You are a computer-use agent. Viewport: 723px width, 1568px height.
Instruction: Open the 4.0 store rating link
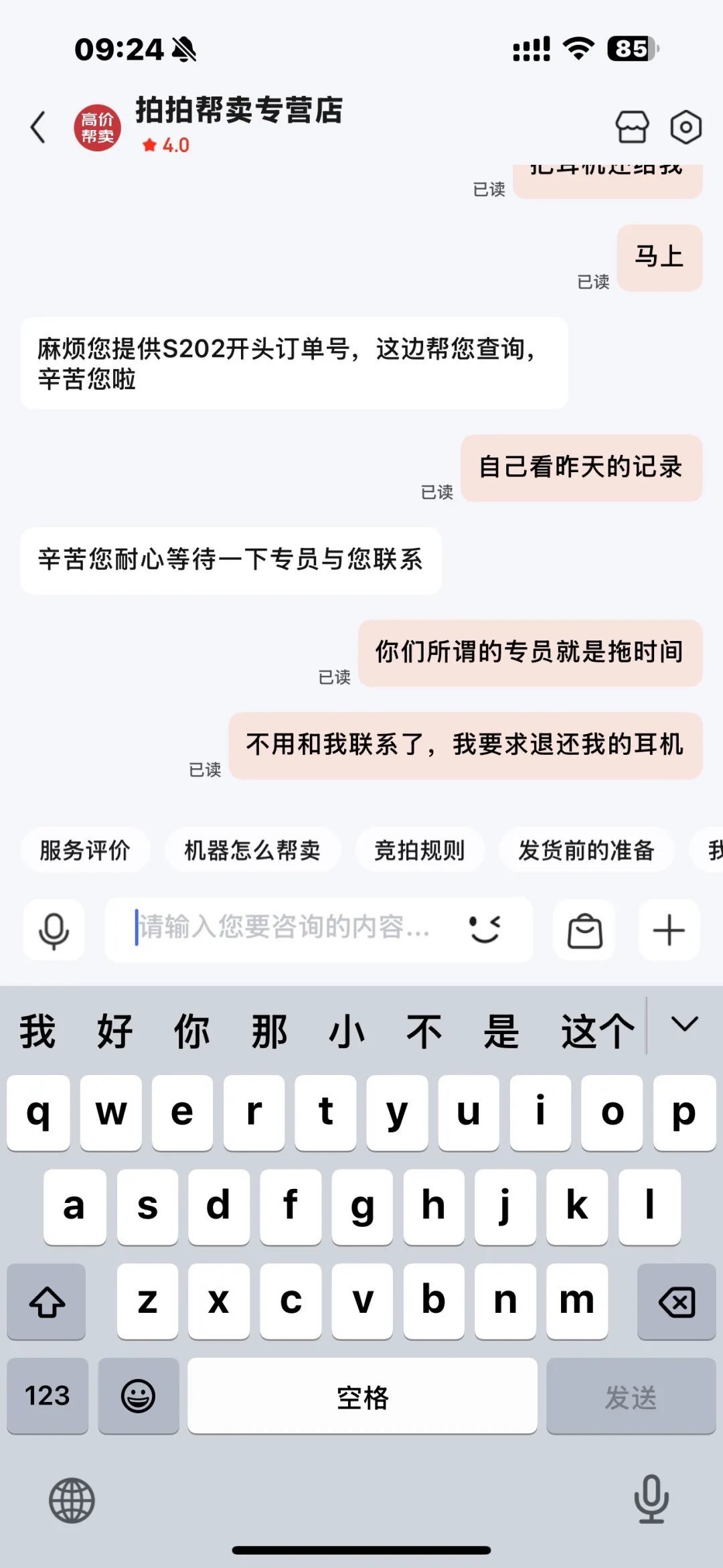click(x=165, y=145)
